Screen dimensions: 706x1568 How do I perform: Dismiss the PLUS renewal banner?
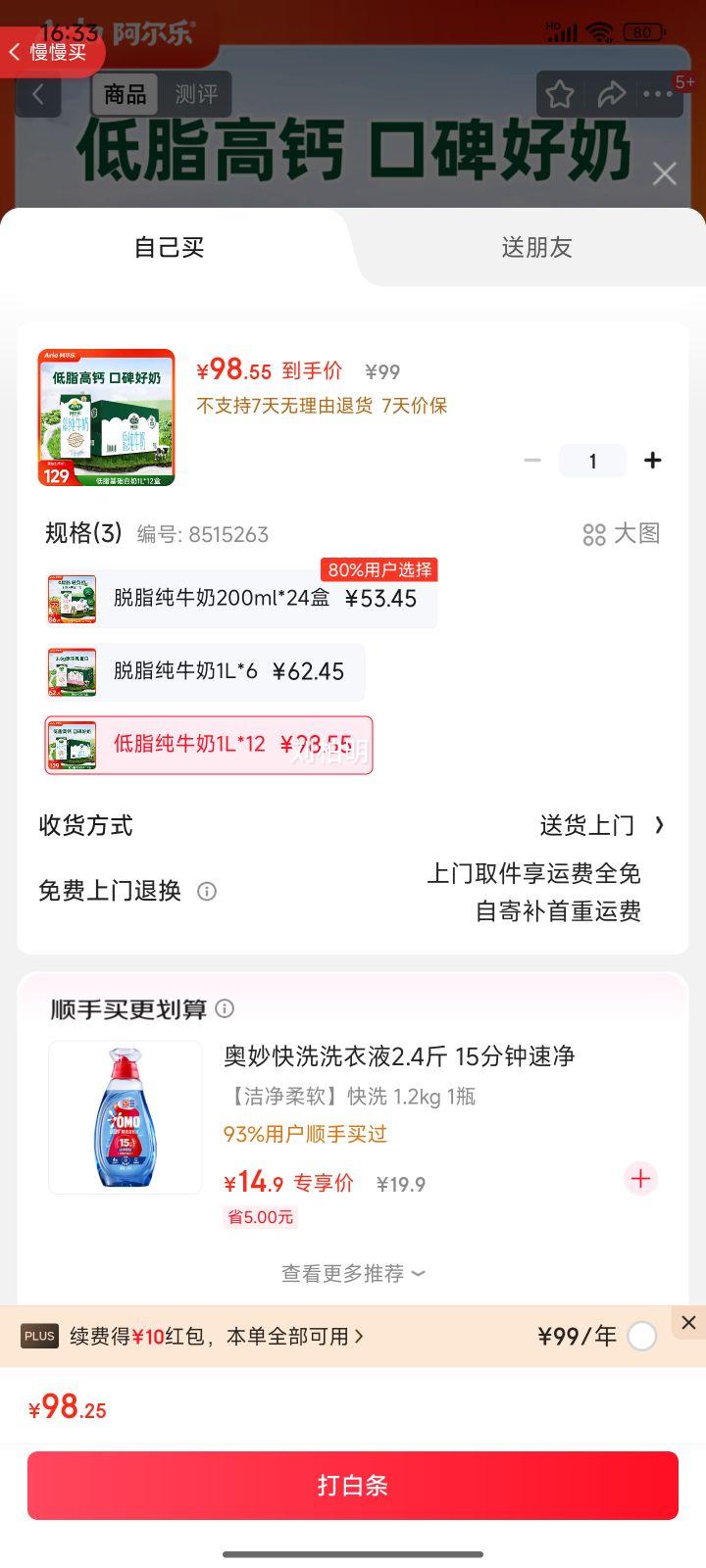(x=687, y=1322)
